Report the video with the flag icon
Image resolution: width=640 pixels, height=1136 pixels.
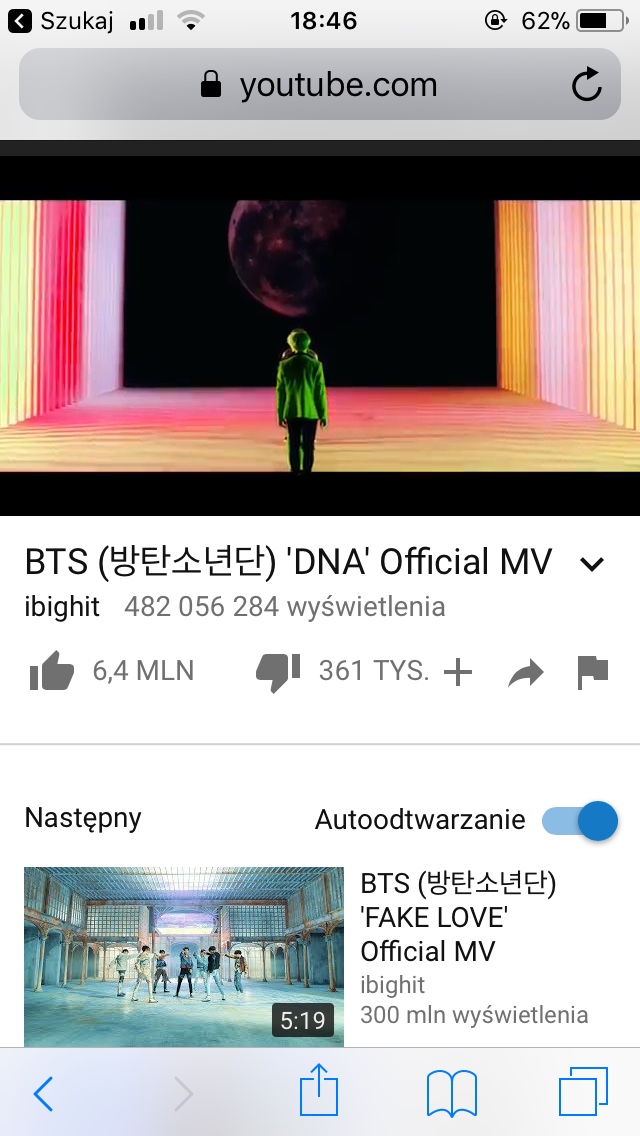coord(593,672)
